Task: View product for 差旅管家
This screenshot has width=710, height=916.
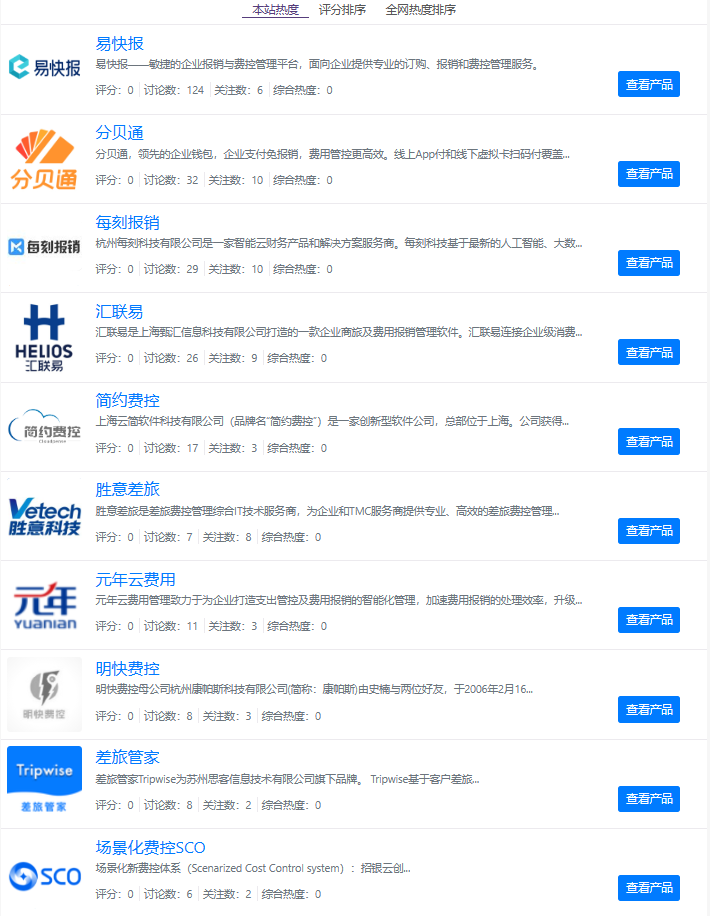Action: tap(648, 798)
